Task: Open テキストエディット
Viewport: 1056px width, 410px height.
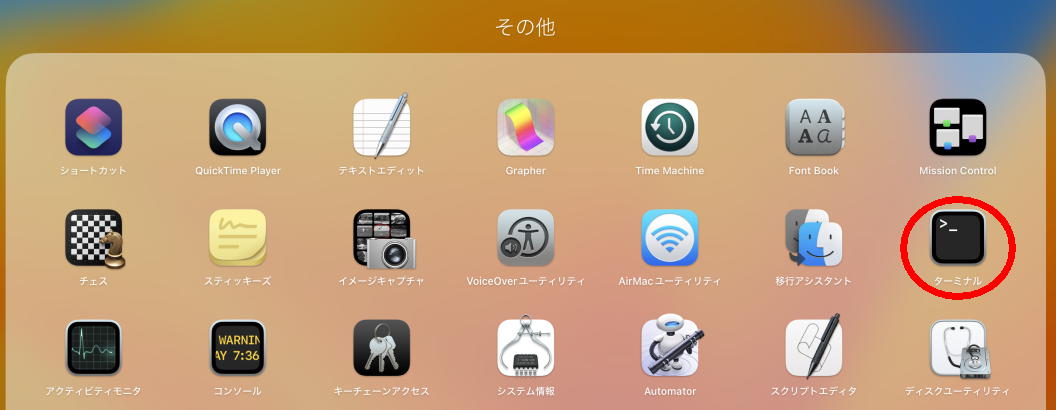Action: pos(382,128)
